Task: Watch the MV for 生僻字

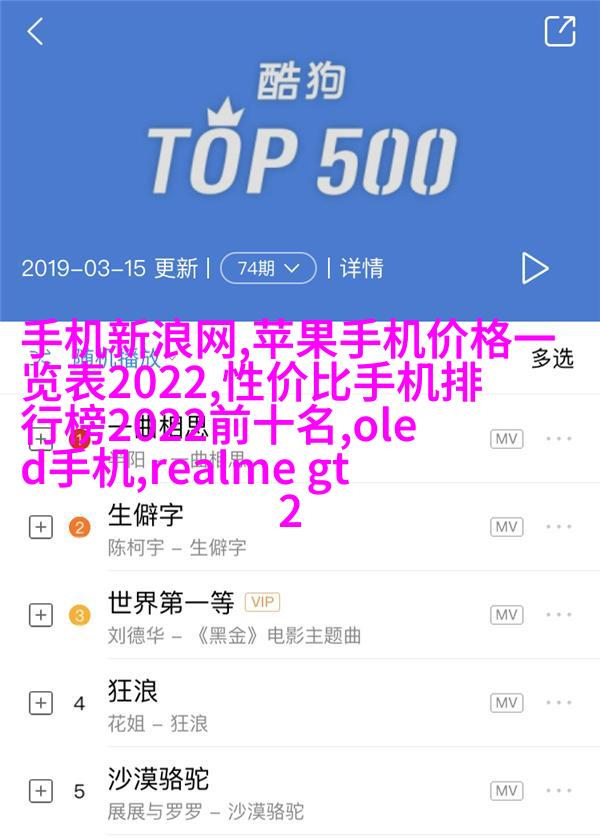Action: [506, 527]
